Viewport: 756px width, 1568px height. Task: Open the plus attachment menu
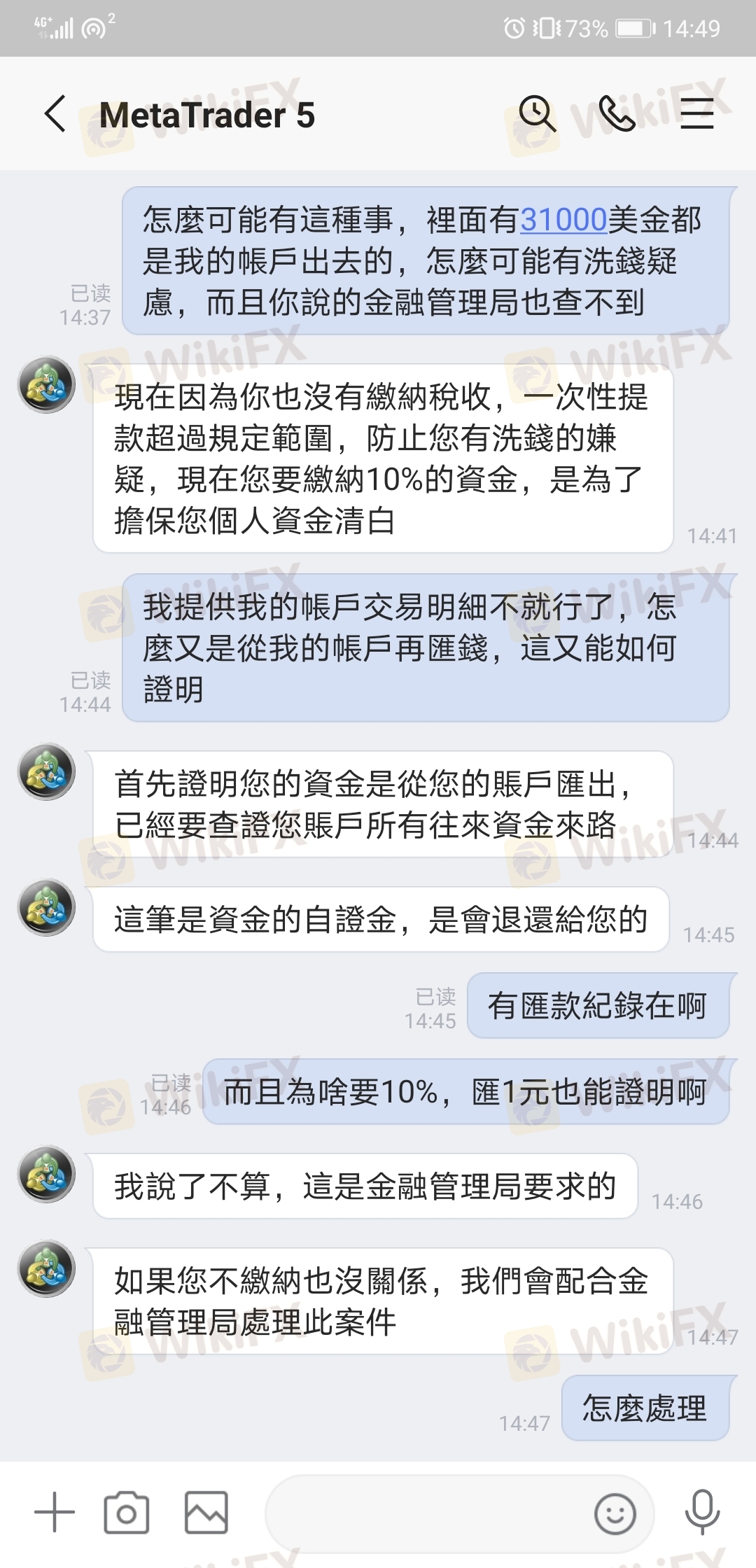coord(54,1513)
